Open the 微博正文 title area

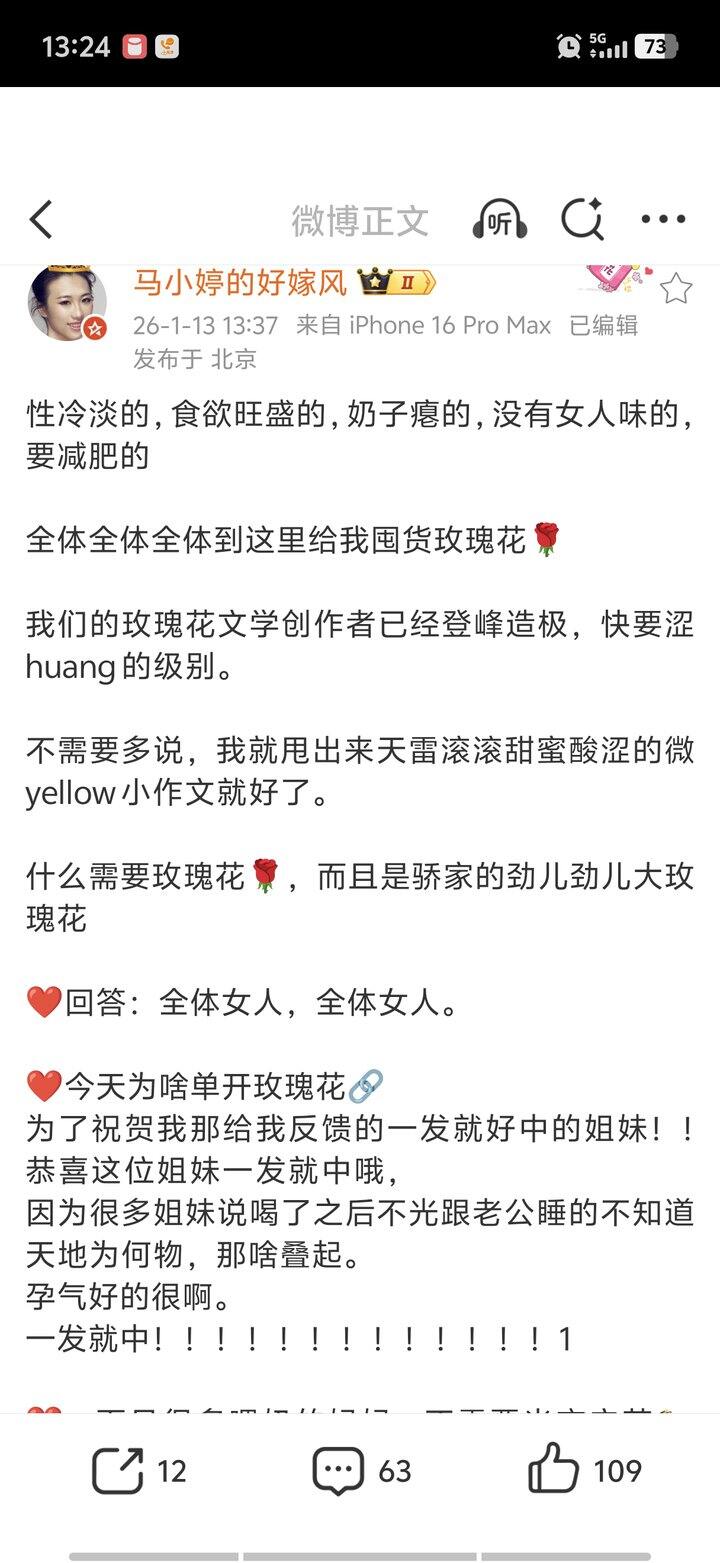pos(360,218)
